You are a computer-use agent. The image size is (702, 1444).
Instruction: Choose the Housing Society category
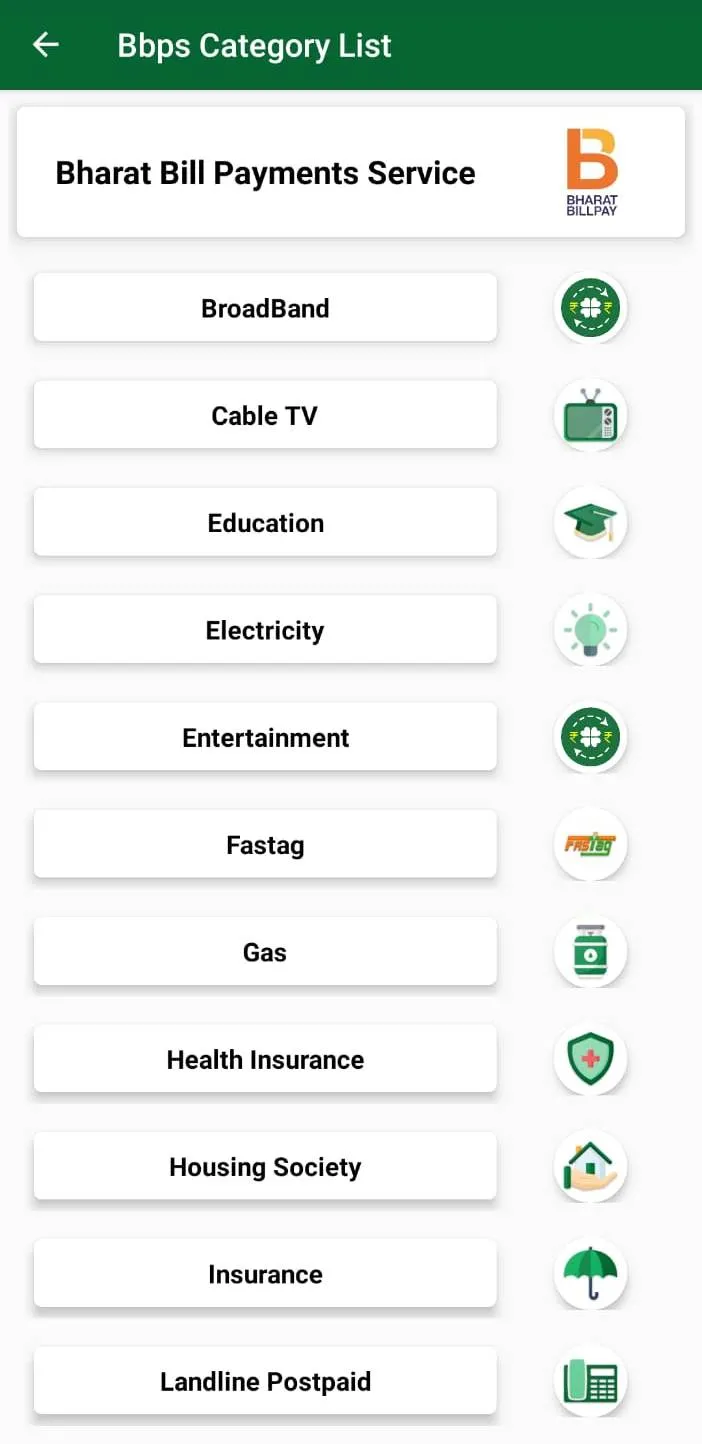click(x=265, y=1167)
